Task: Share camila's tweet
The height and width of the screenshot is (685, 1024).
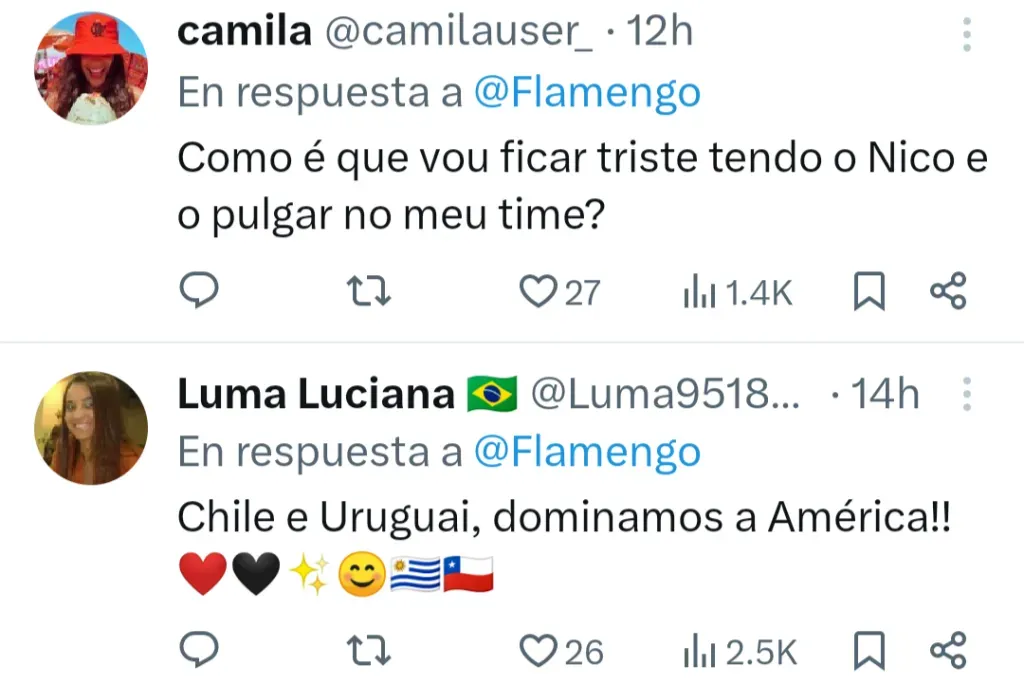Action: [948, 291]
